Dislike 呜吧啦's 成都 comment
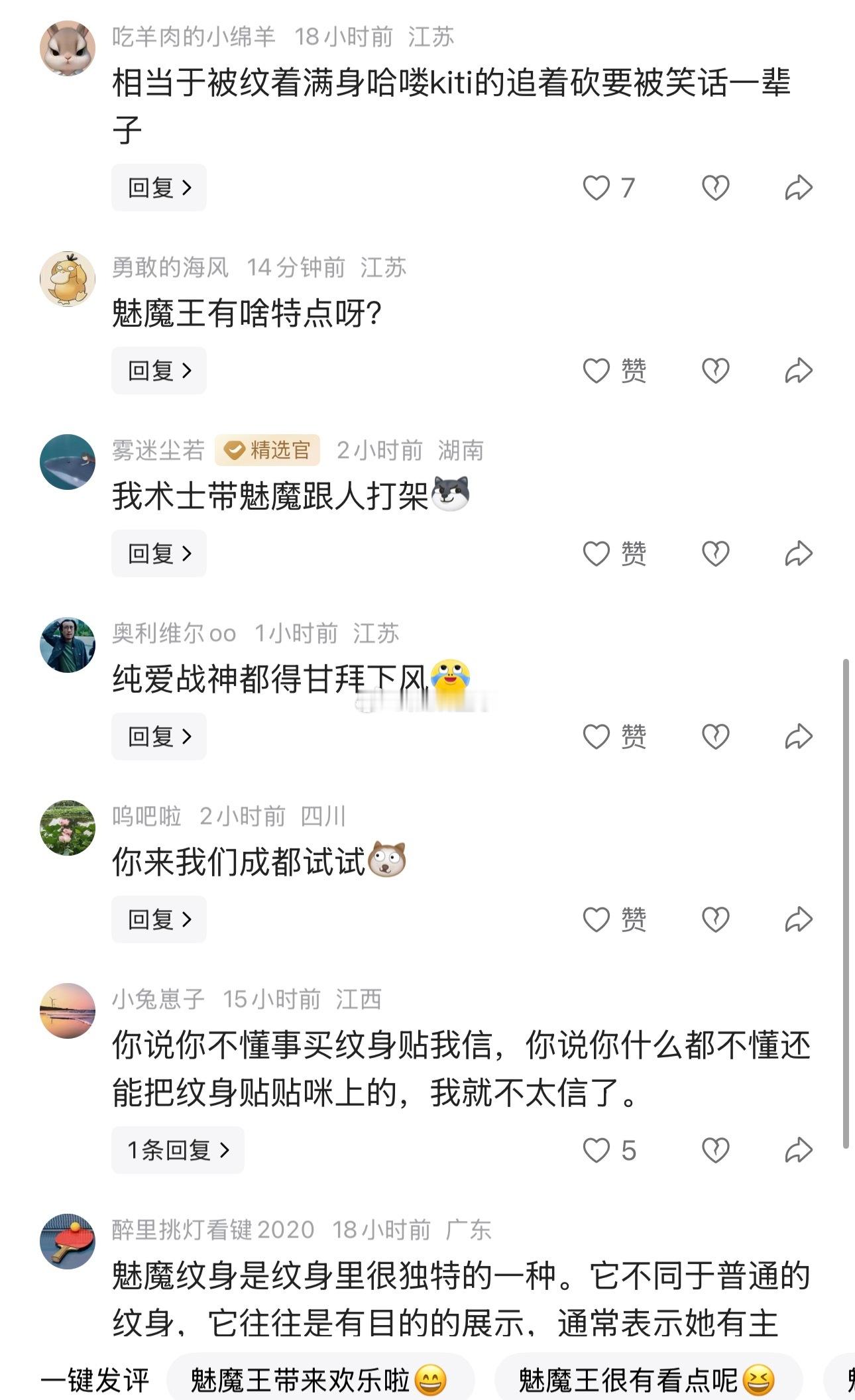The height and width of the screenshot is (1400, 855). point(714,919)
